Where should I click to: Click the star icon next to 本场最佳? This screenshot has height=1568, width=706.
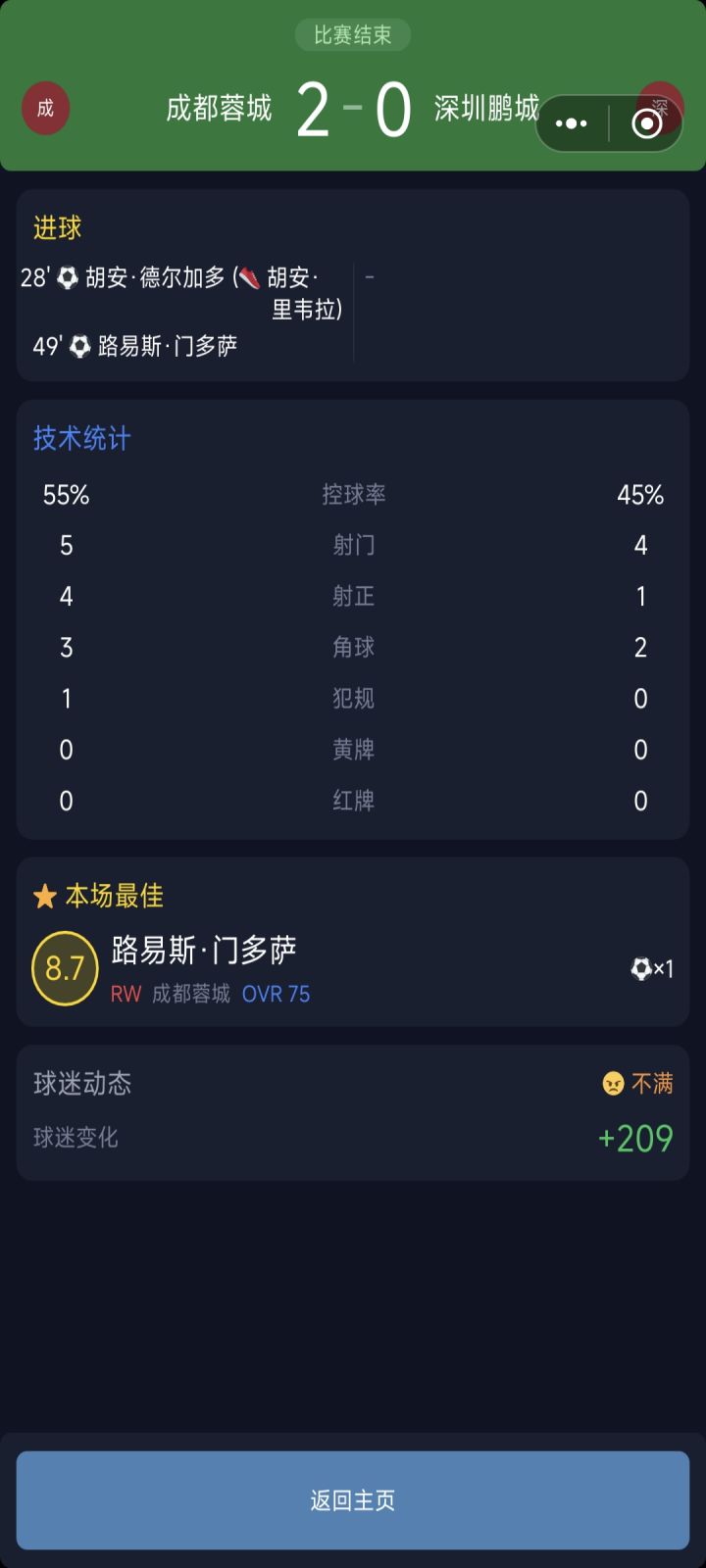pyautogui.click(x=43, y=896)
